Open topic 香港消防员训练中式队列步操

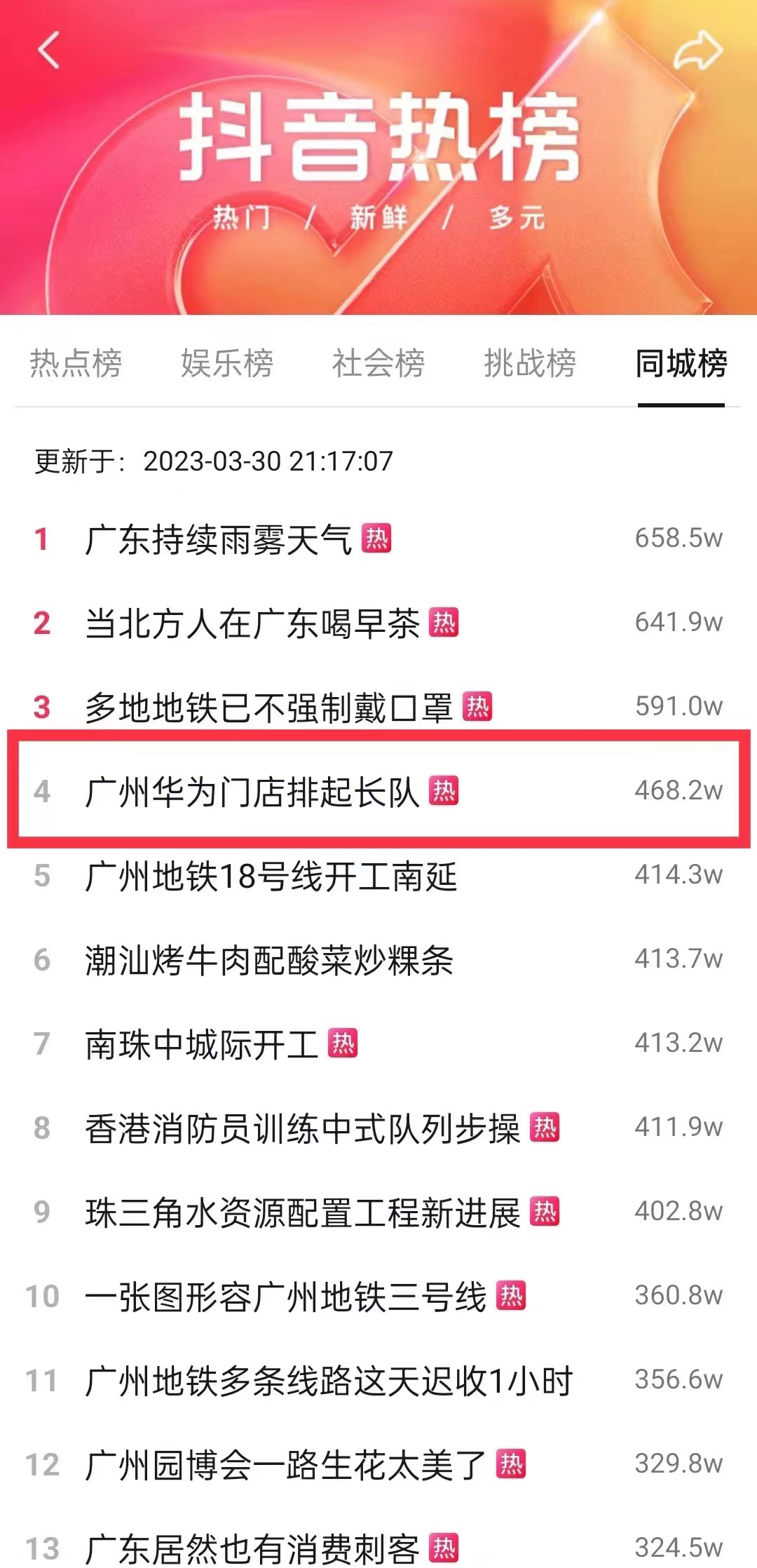click(x=303, y=1128)
